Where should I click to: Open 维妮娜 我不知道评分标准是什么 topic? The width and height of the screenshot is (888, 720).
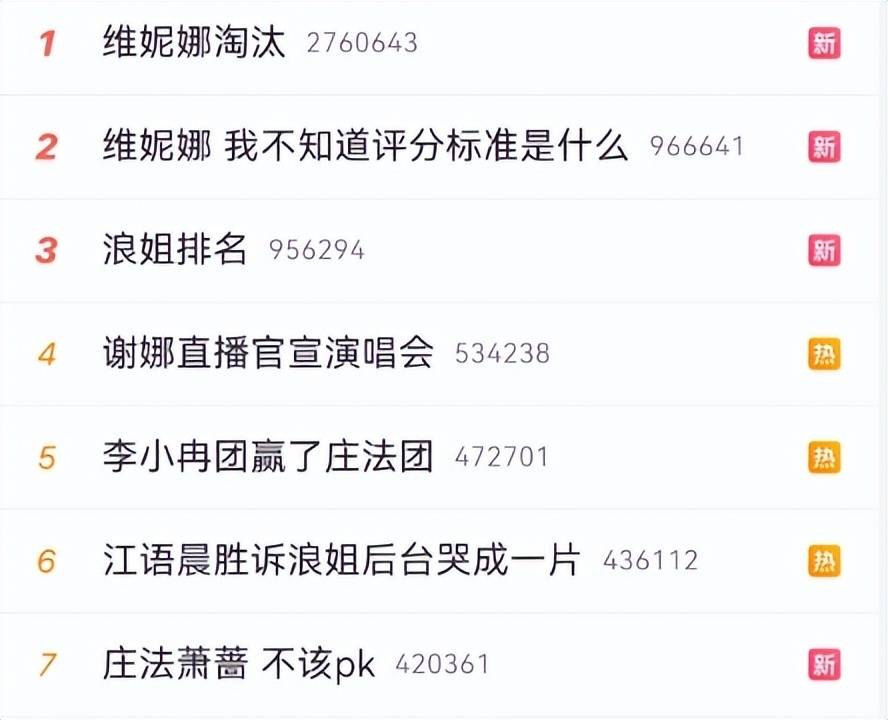[x=365, y=147]
